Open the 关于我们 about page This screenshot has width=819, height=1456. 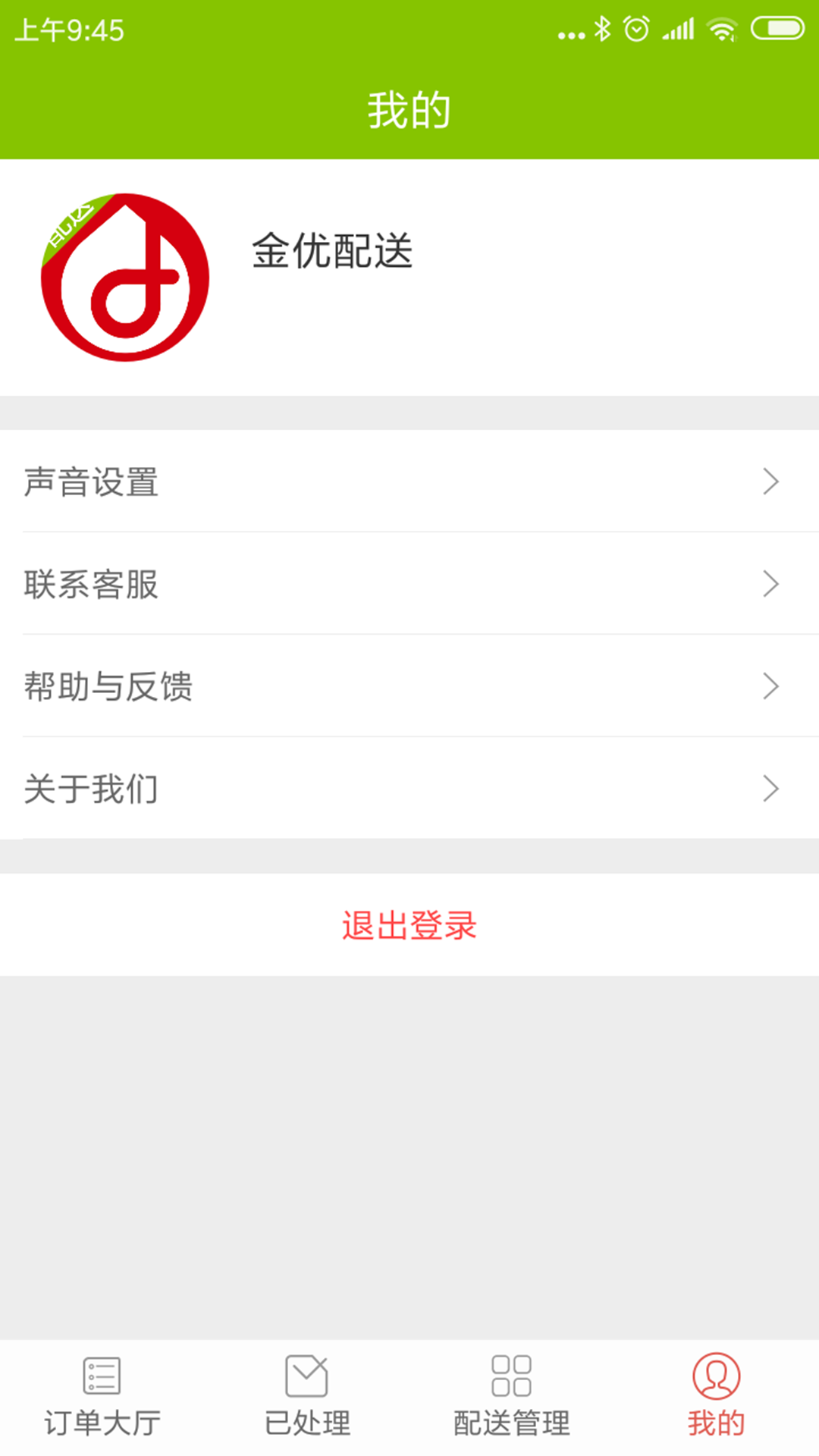pos(409,789)
